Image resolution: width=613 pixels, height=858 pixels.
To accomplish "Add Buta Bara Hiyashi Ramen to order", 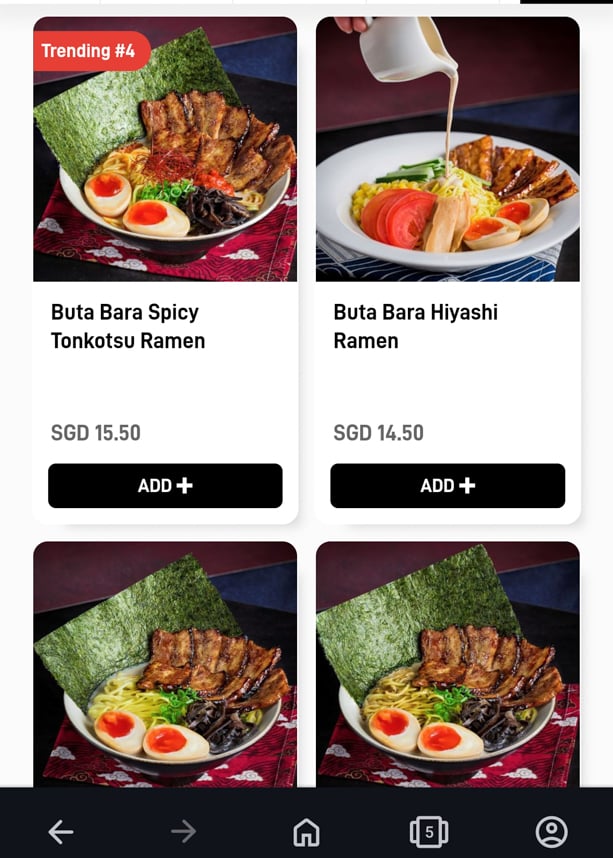I will coord(447,486).
